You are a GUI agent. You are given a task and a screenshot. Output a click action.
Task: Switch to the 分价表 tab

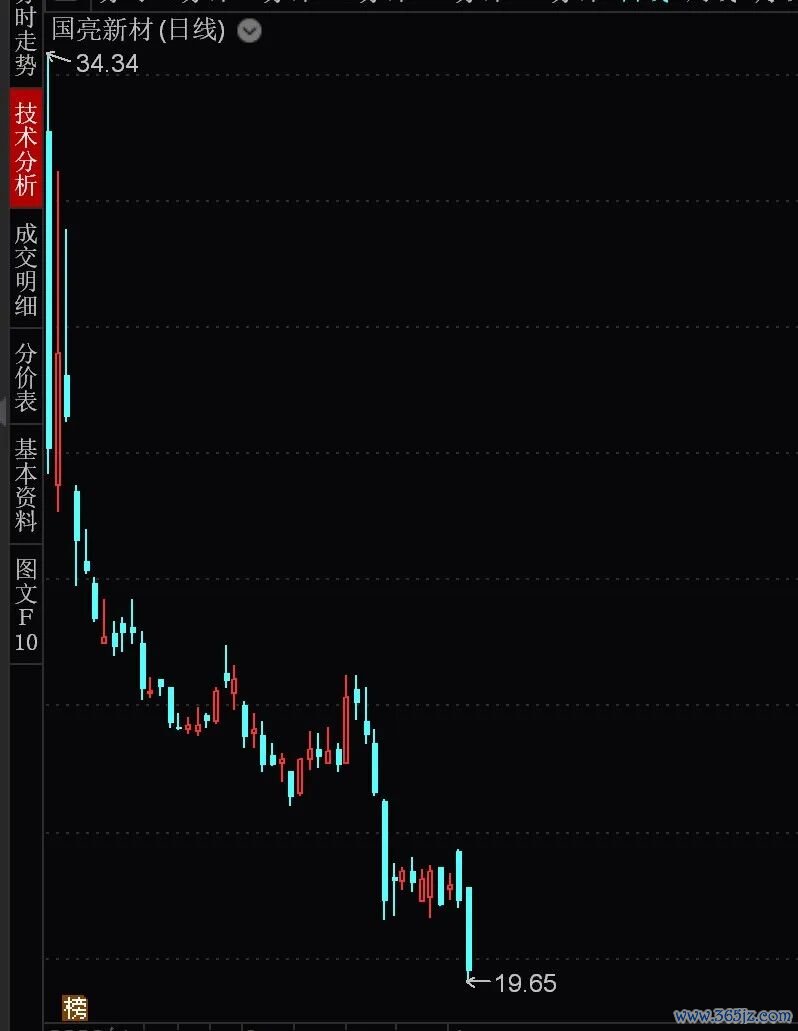click(x=26, y=377)
